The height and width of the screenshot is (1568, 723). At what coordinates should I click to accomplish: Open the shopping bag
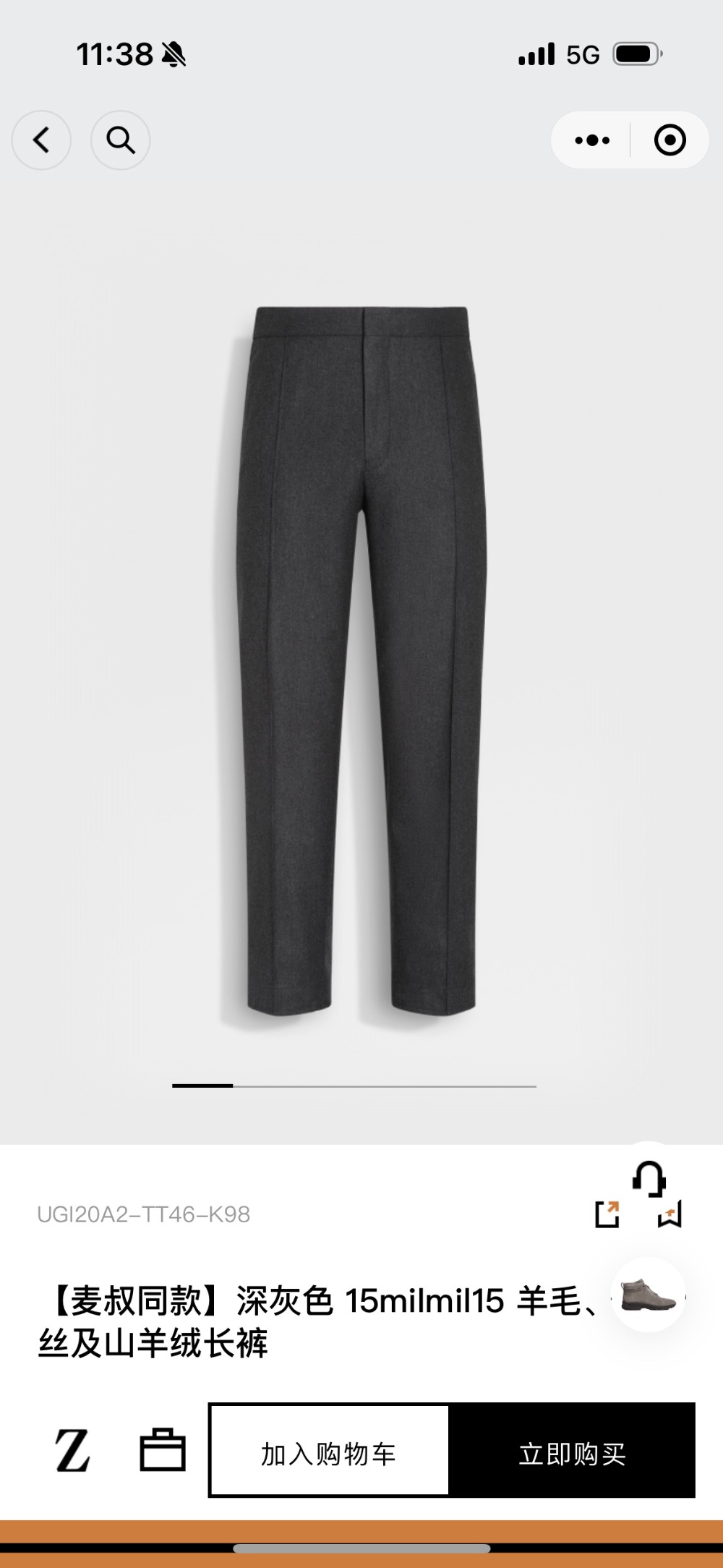[163, 1451]
